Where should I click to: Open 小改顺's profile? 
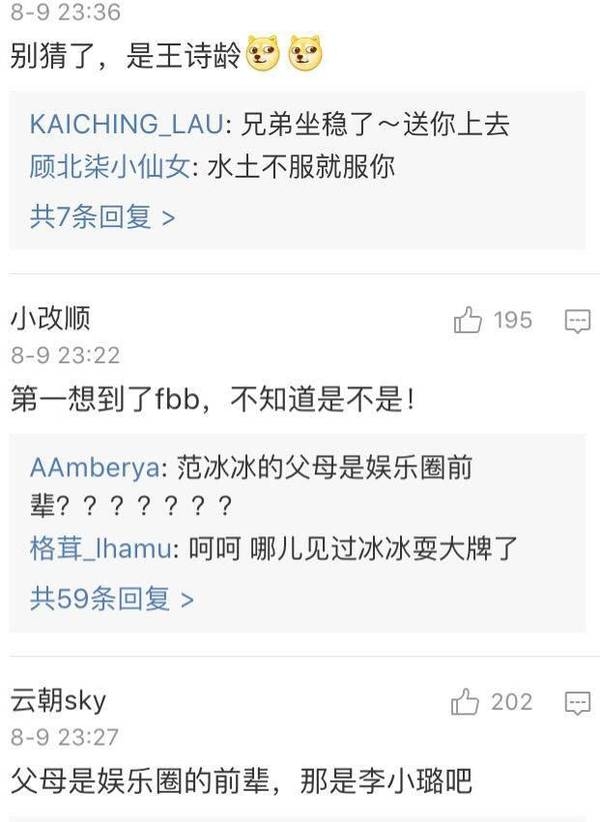coord(50,320)
